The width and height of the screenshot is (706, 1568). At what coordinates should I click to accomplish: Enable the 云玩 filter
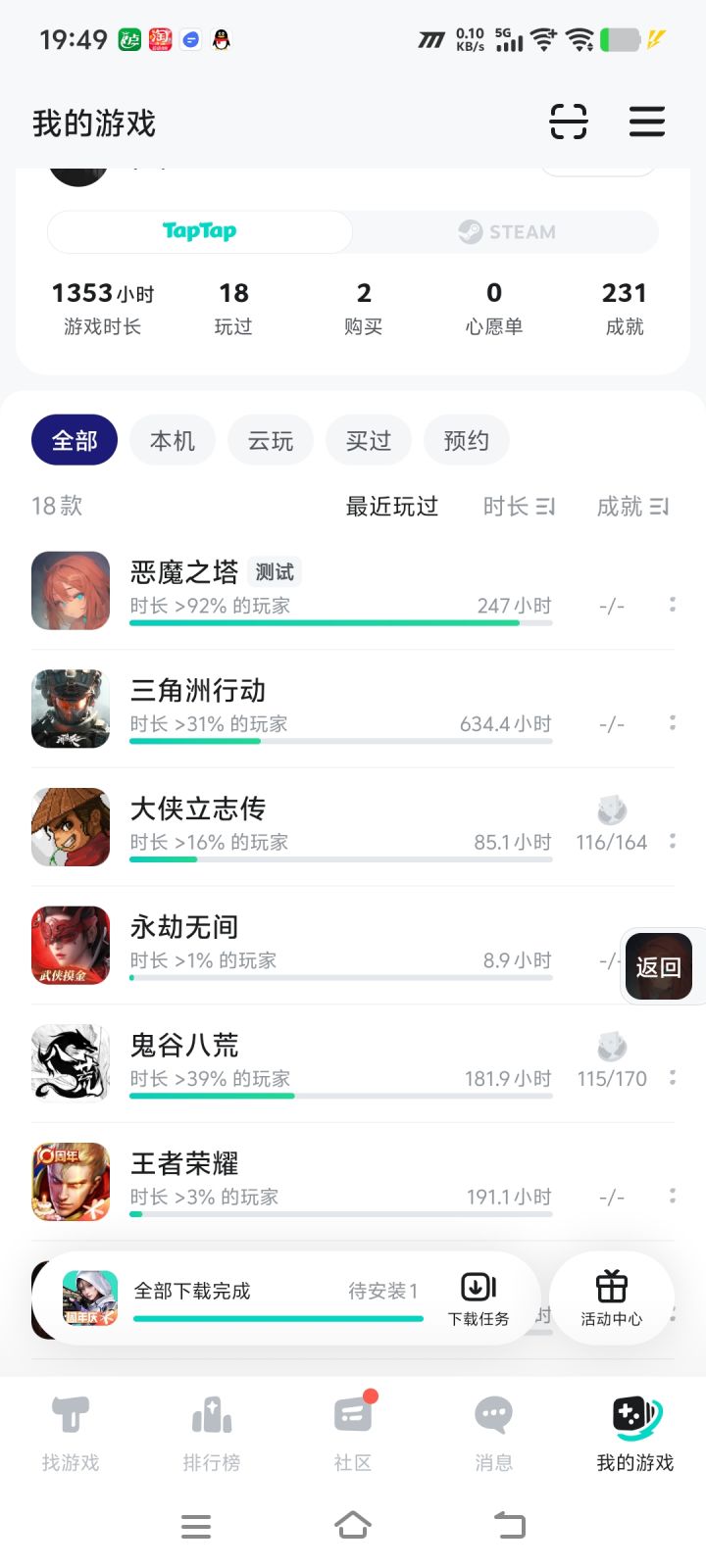[270, 440]
